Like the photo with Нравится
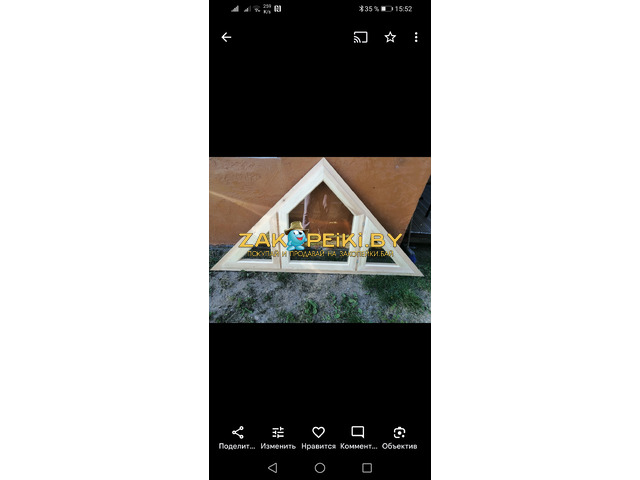Screen dimensions: 640x480 pyautogui.click(x=318, y=436)
